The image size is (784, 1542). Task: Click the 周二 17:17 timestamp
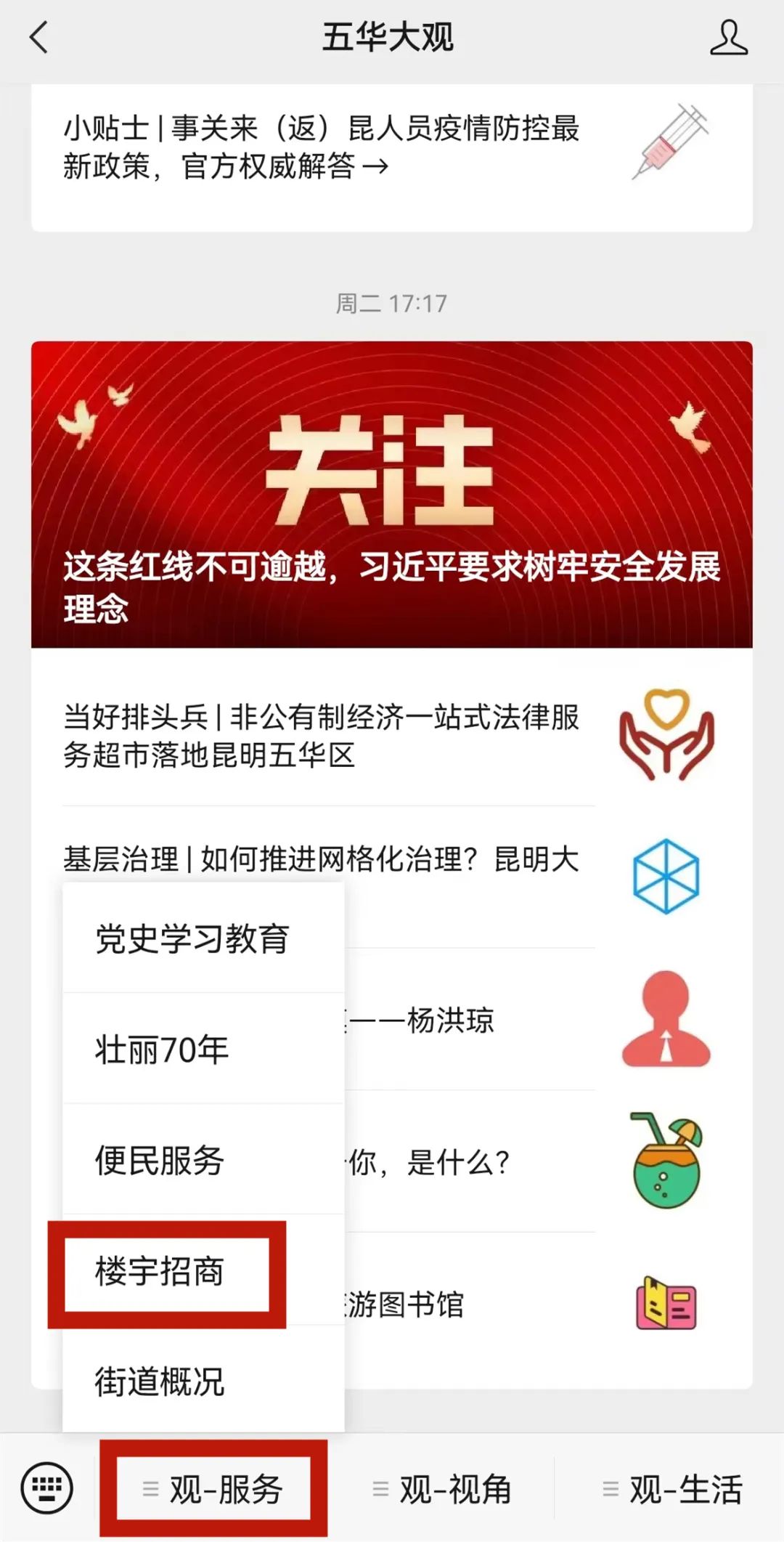[392, 303]
